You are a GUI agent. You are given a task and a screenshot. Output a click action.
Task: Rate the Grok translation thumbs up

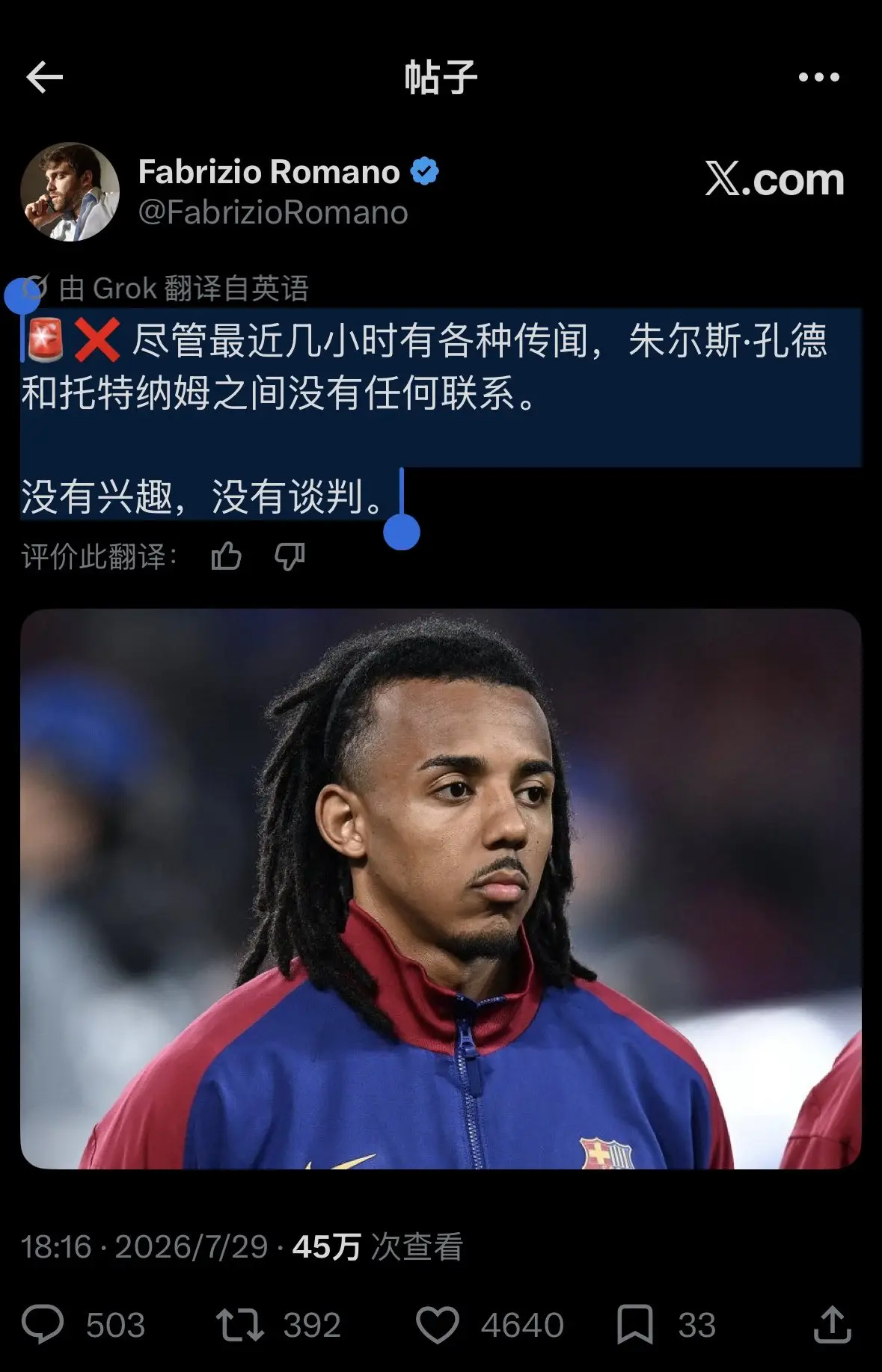[x=226, y=556]
